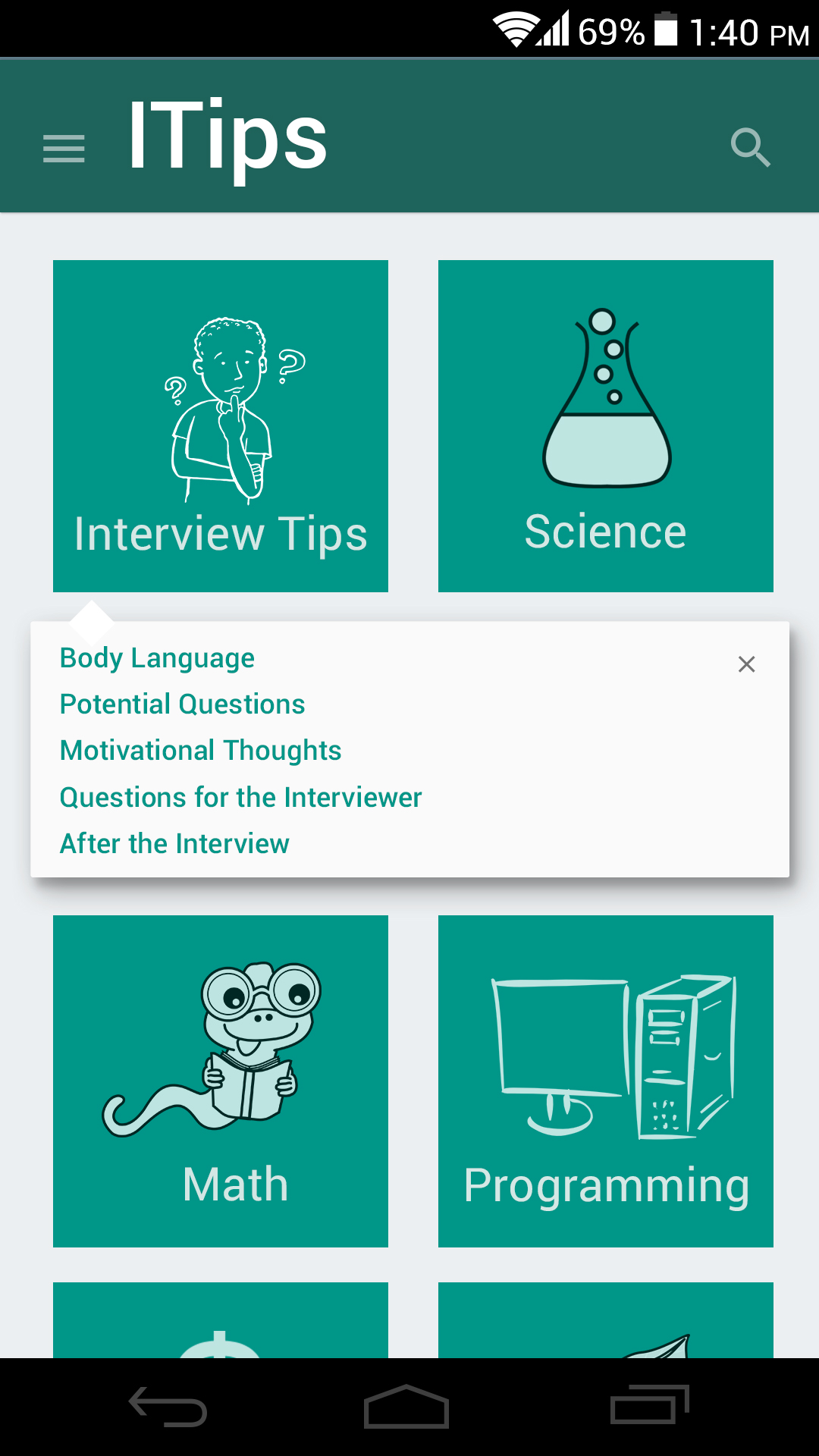This screenshot has width=819, height=1456.
Task: Go back using system back button
Action: point(168,1407)
